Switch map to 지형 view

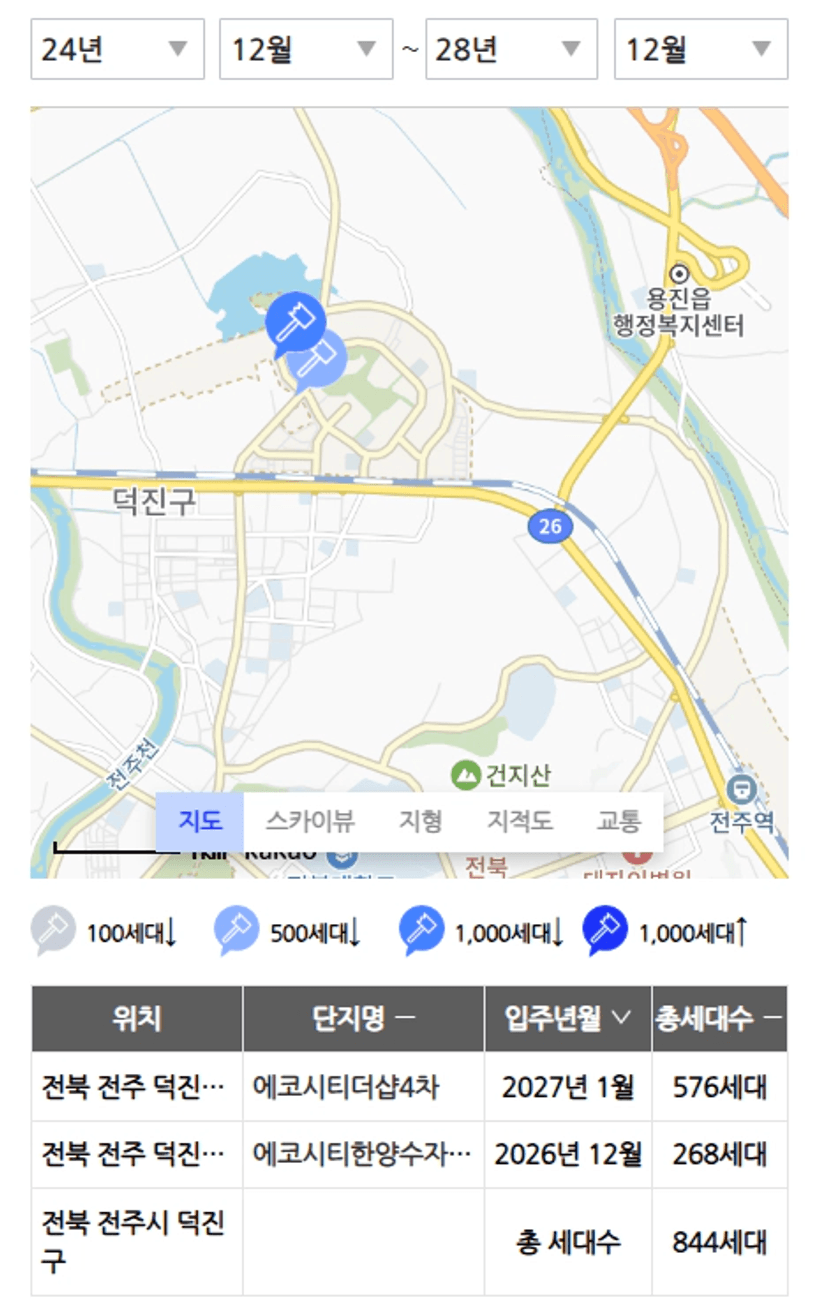tap(420, 821)
